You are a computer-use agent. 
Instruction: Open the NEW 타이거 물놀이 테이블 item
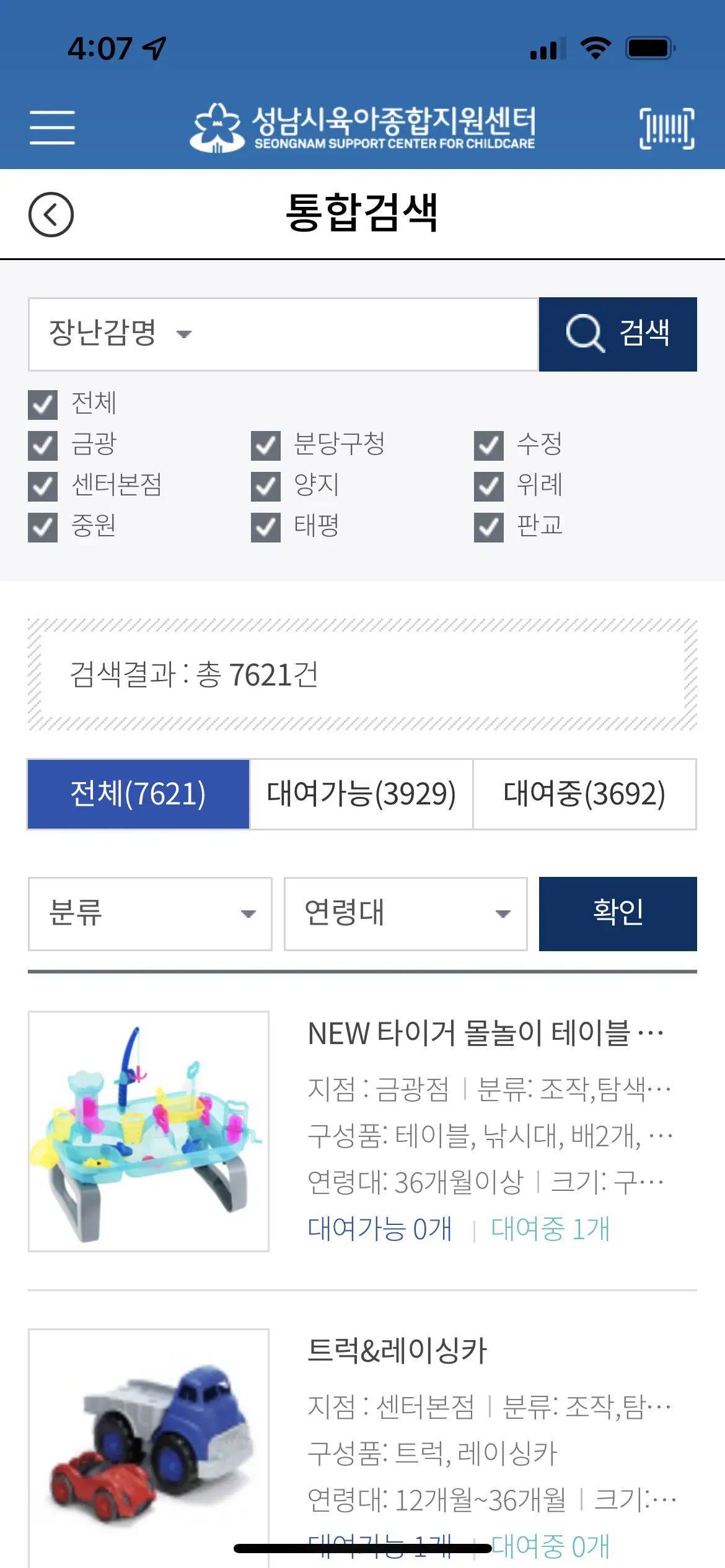coord(485,1033)
